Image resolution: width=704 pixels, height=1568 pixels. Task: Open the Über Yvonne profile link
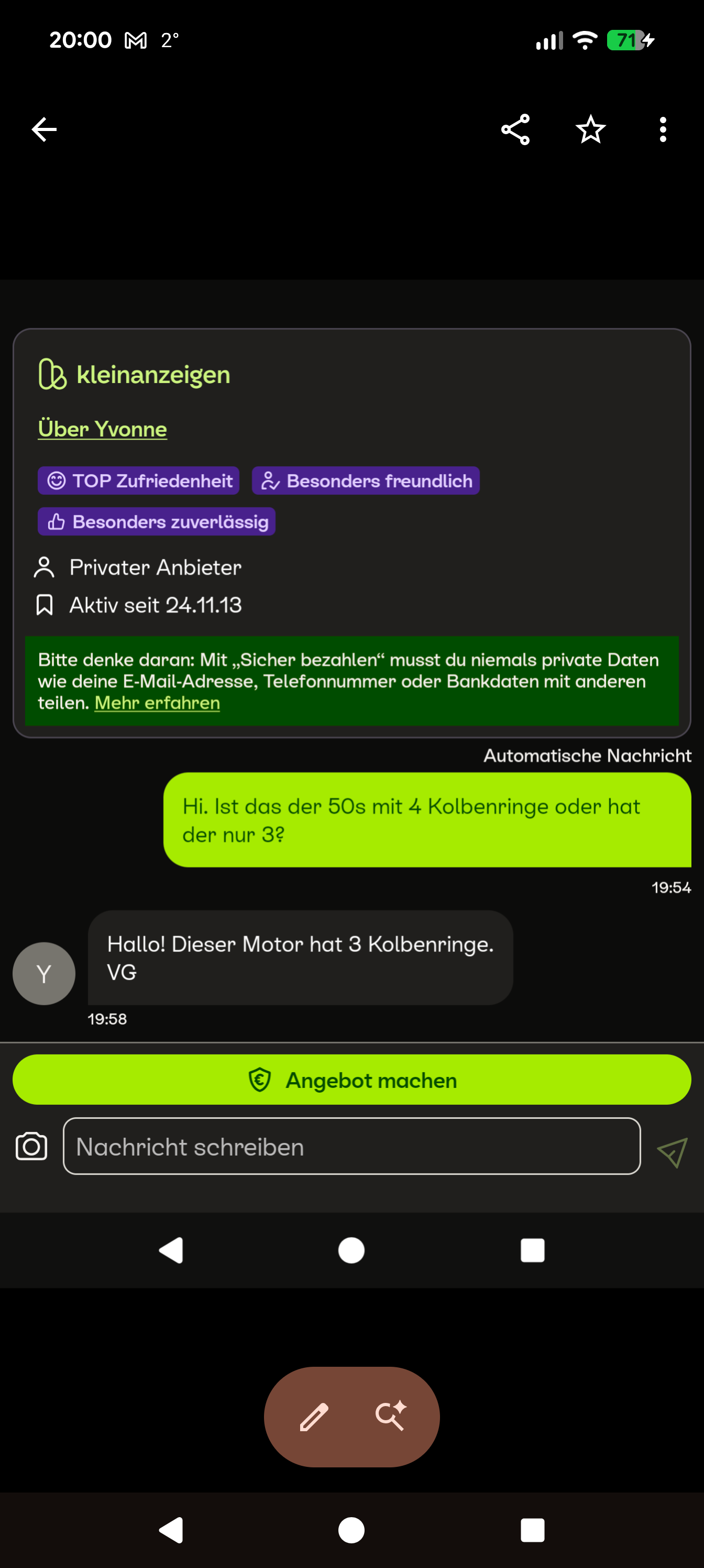pyautogui.click(x=102, y=429)
